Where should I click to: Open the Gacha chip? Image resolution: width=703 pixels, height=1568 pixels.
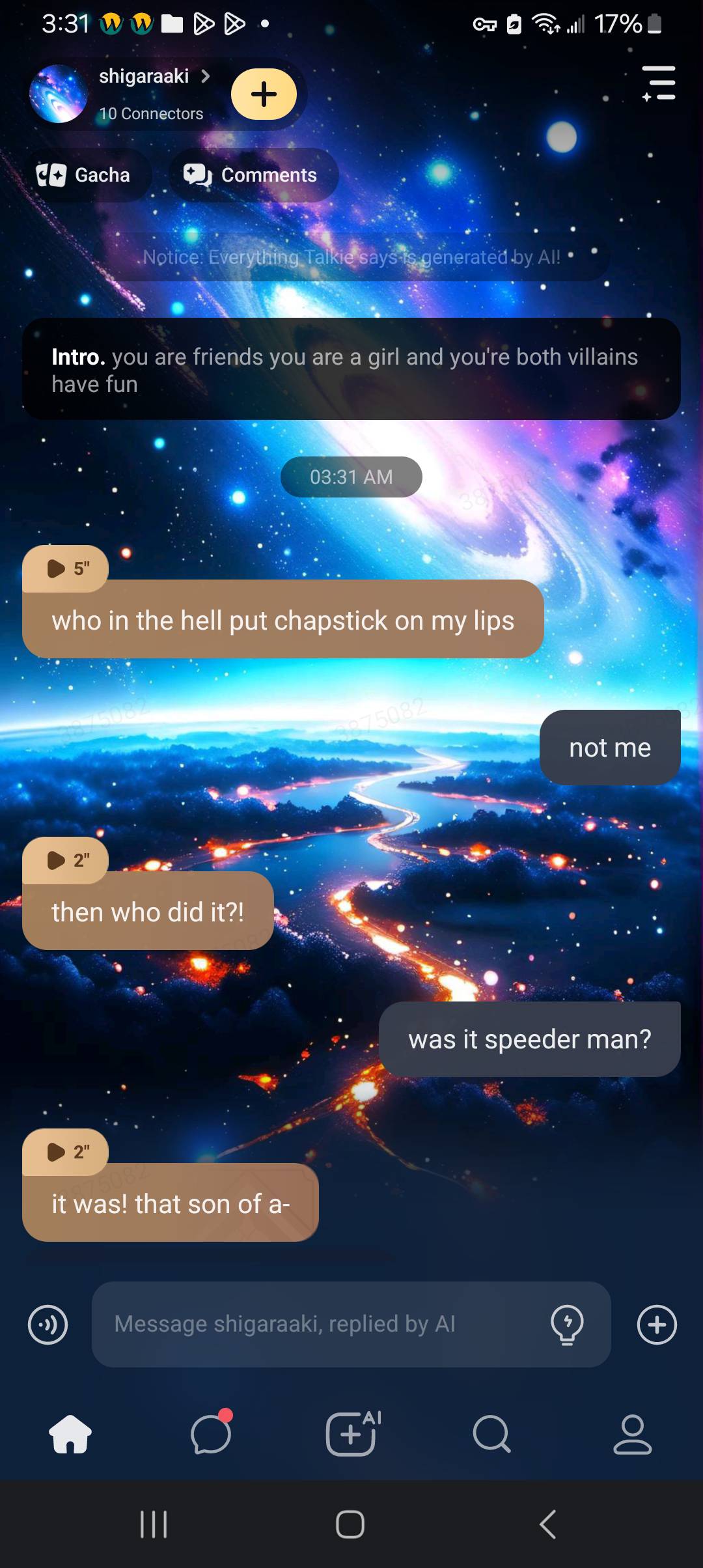click(x=85, y=175)
